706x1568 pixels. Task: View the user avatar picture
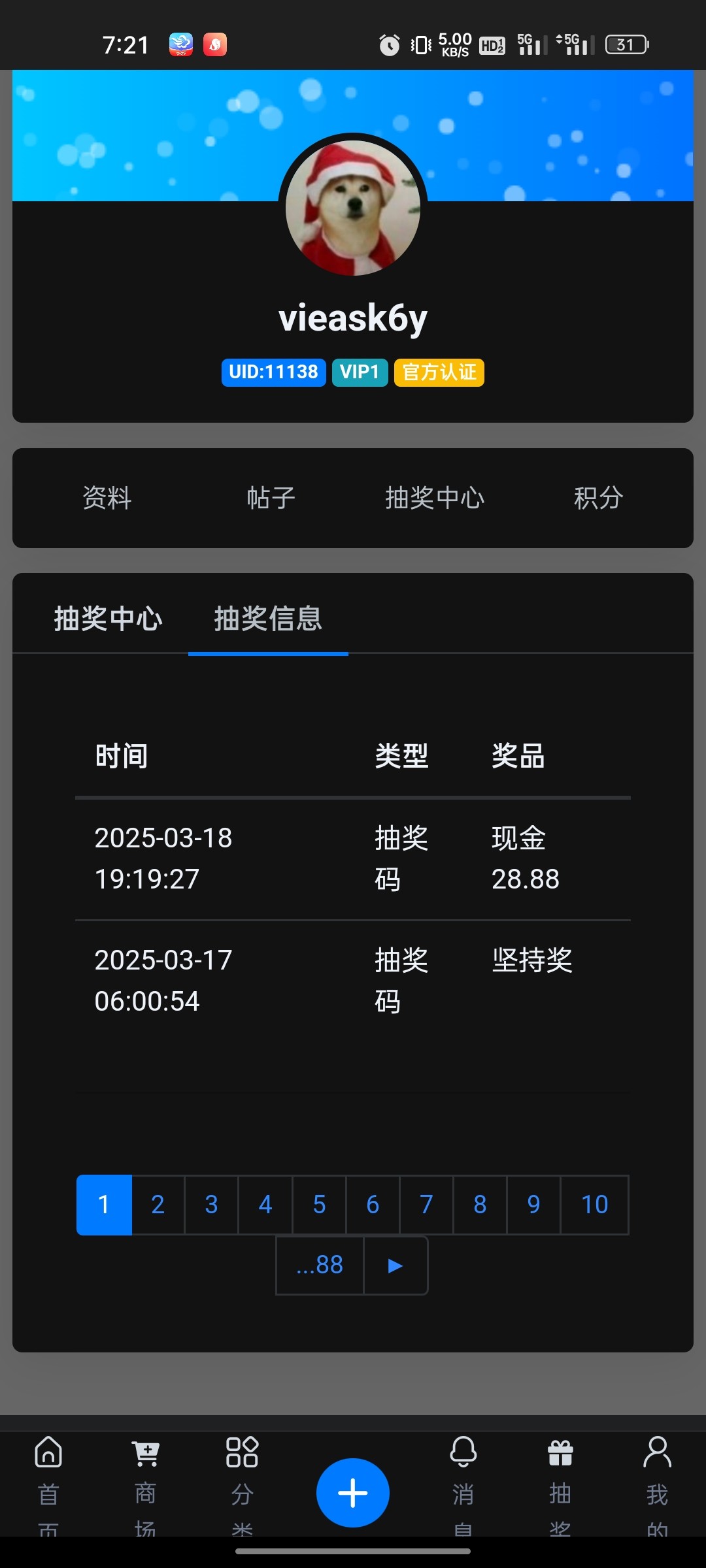(x=353, y=208)
